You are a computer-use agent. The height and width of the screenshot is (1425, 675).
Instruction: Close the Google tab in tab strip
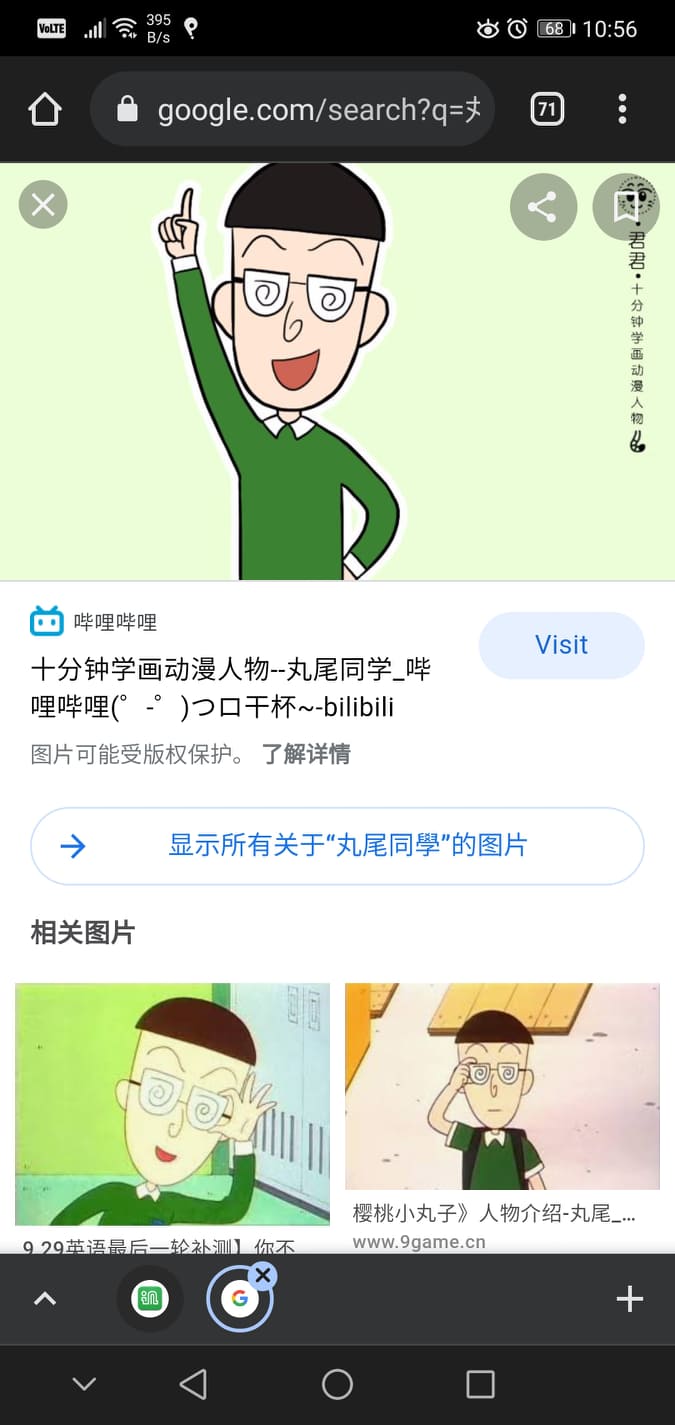262,1275
